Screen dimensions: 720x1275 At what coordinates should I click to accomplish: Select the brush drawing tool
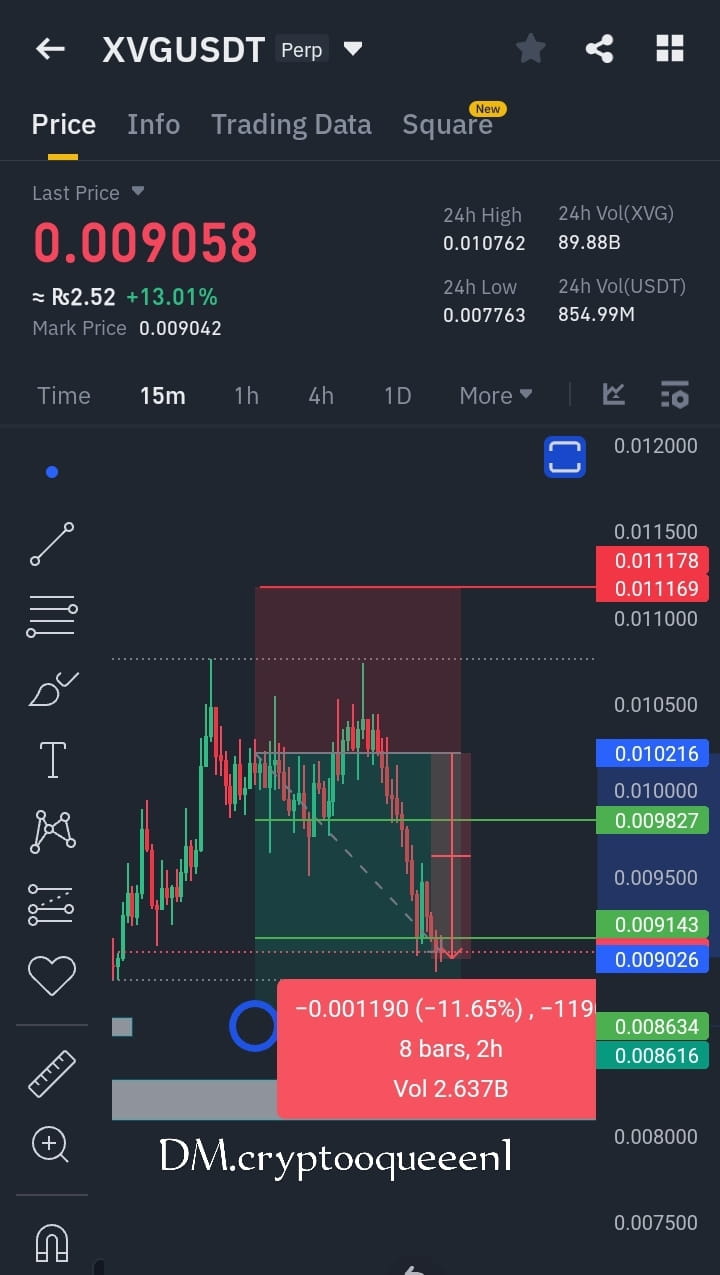(51, 688)
